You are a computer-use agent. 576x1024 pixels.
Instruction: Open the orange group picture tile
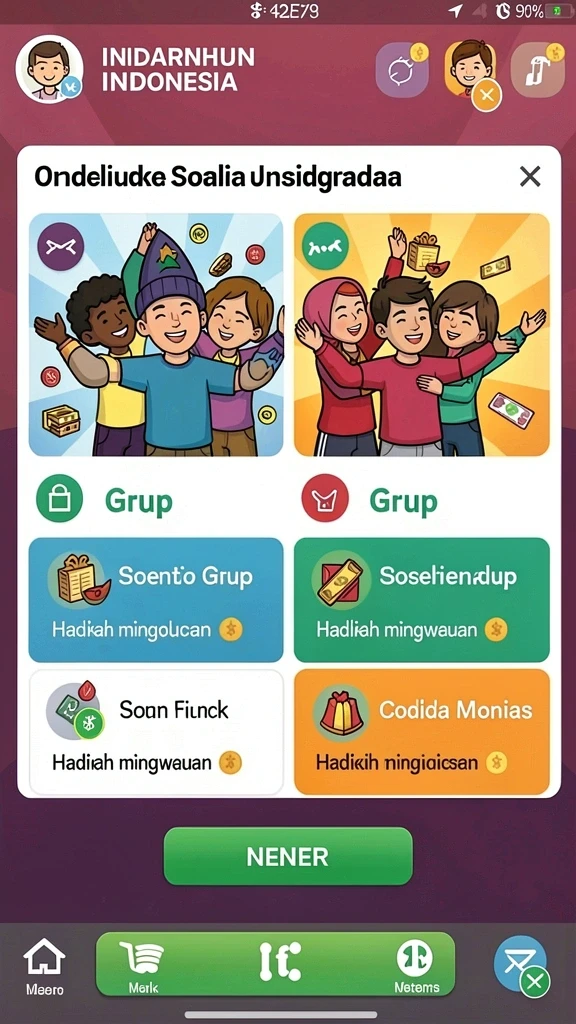point(422,334)
